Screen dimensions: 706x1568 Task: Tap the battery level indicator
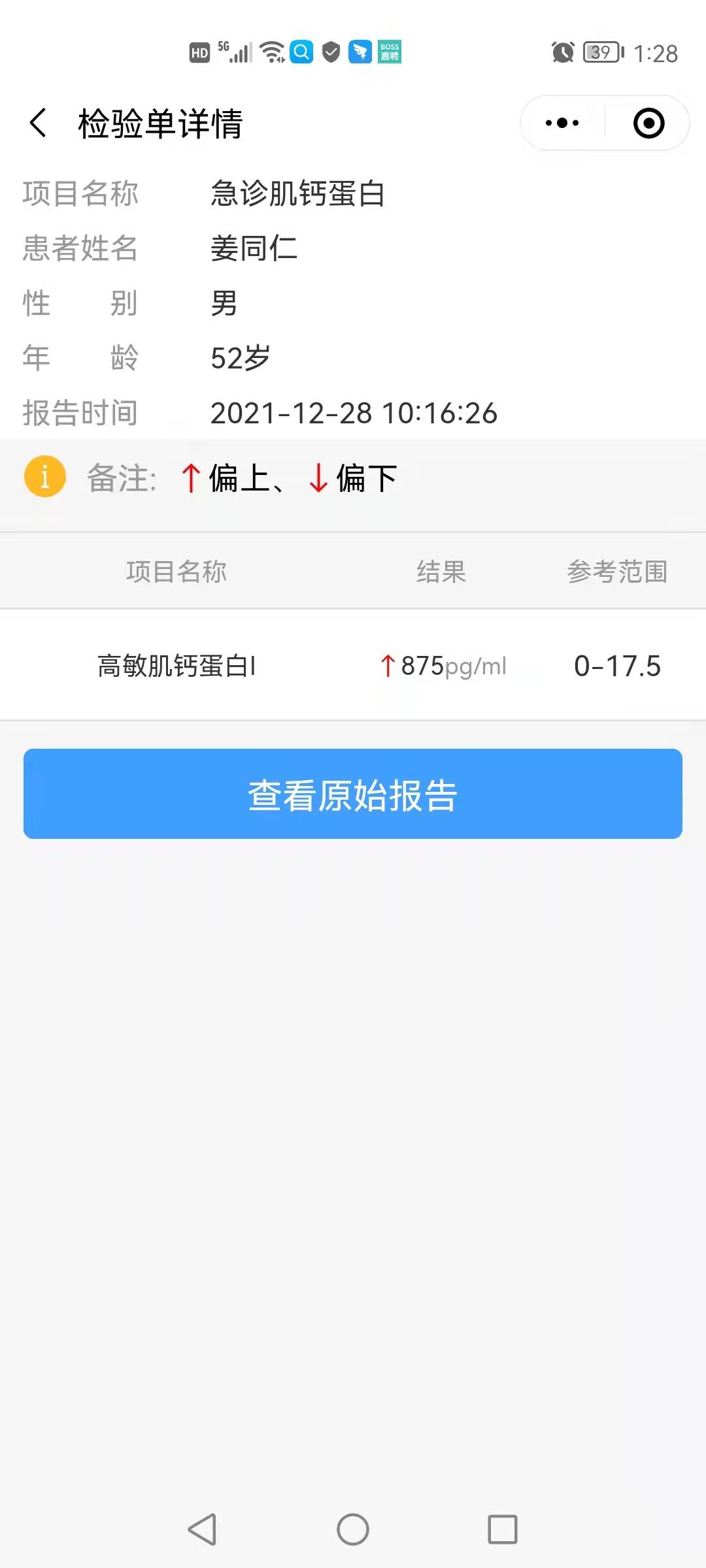(603, 52)
